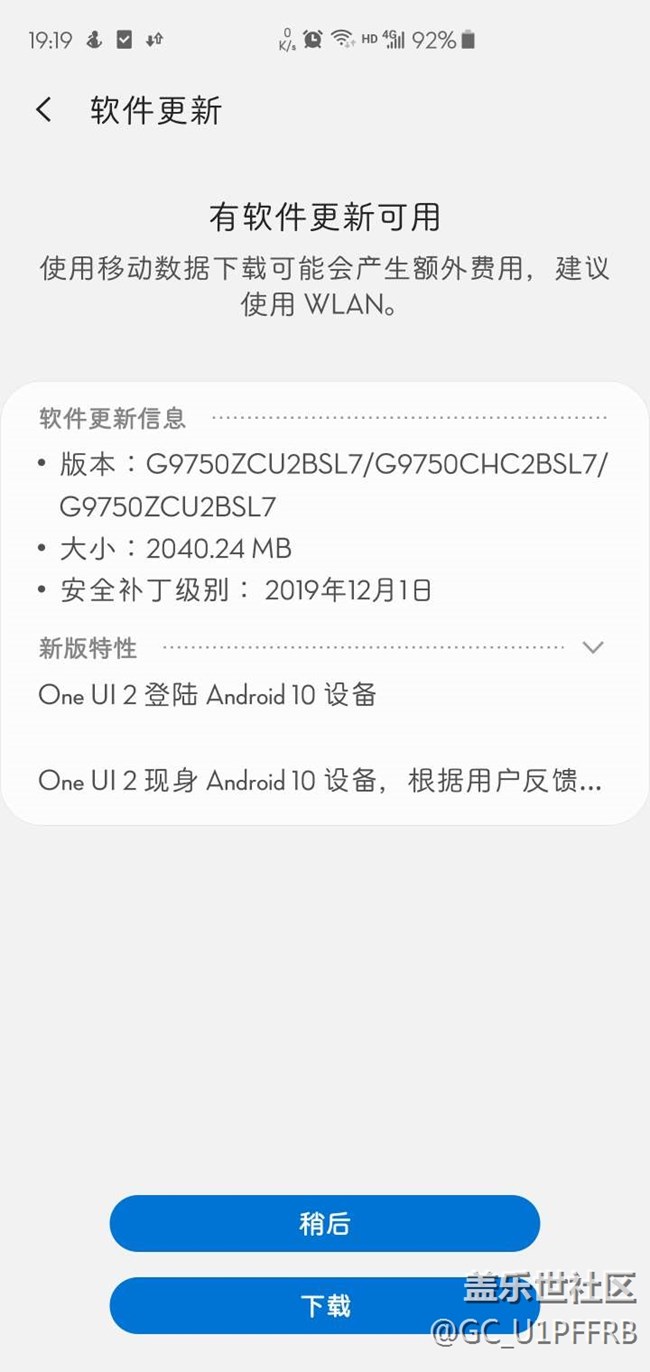The width and height of the screenshot is (650, 1372).
Task: Tap 下载 to download the update
Action: (324, 1305)
